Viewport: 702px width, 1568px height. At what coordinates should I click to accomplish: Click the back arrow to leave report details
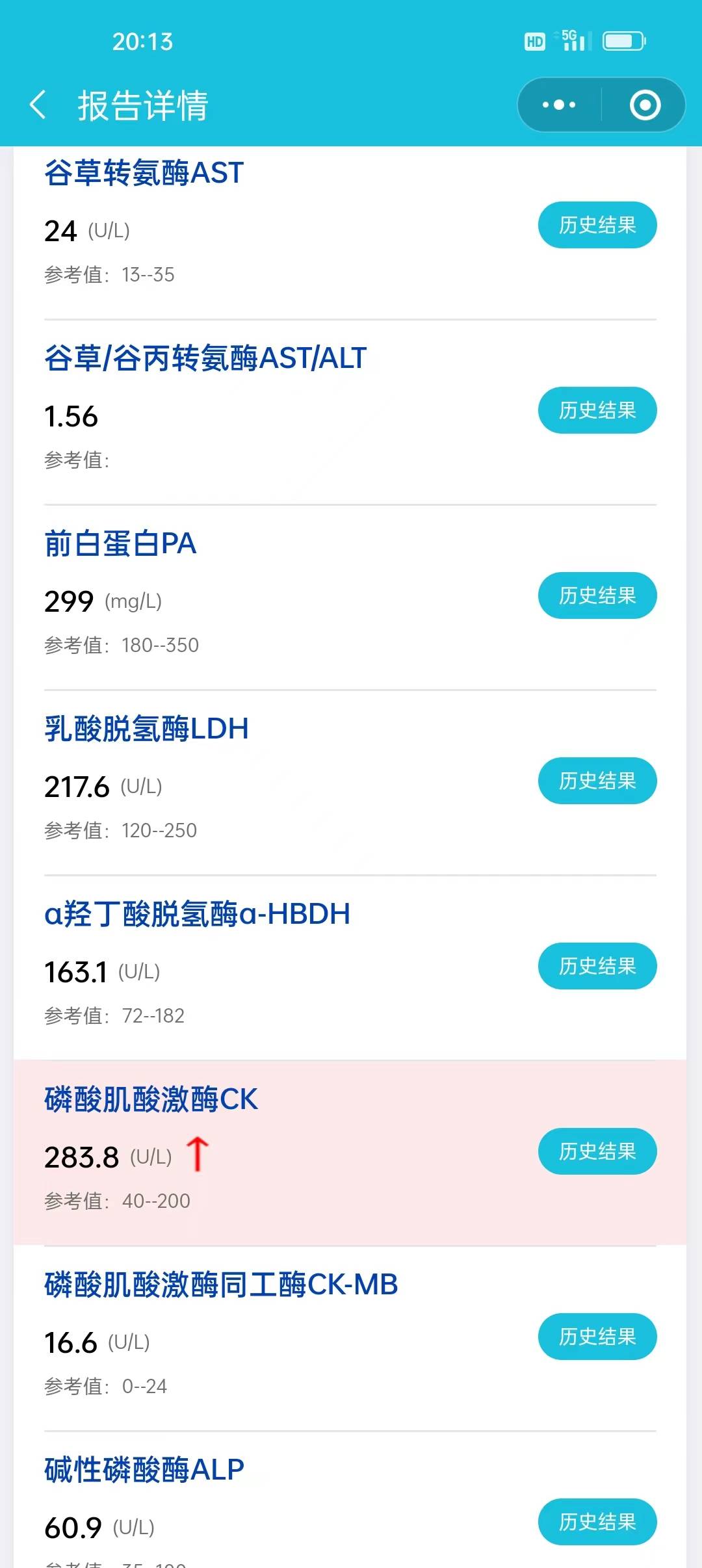click(x=37, y=105)
